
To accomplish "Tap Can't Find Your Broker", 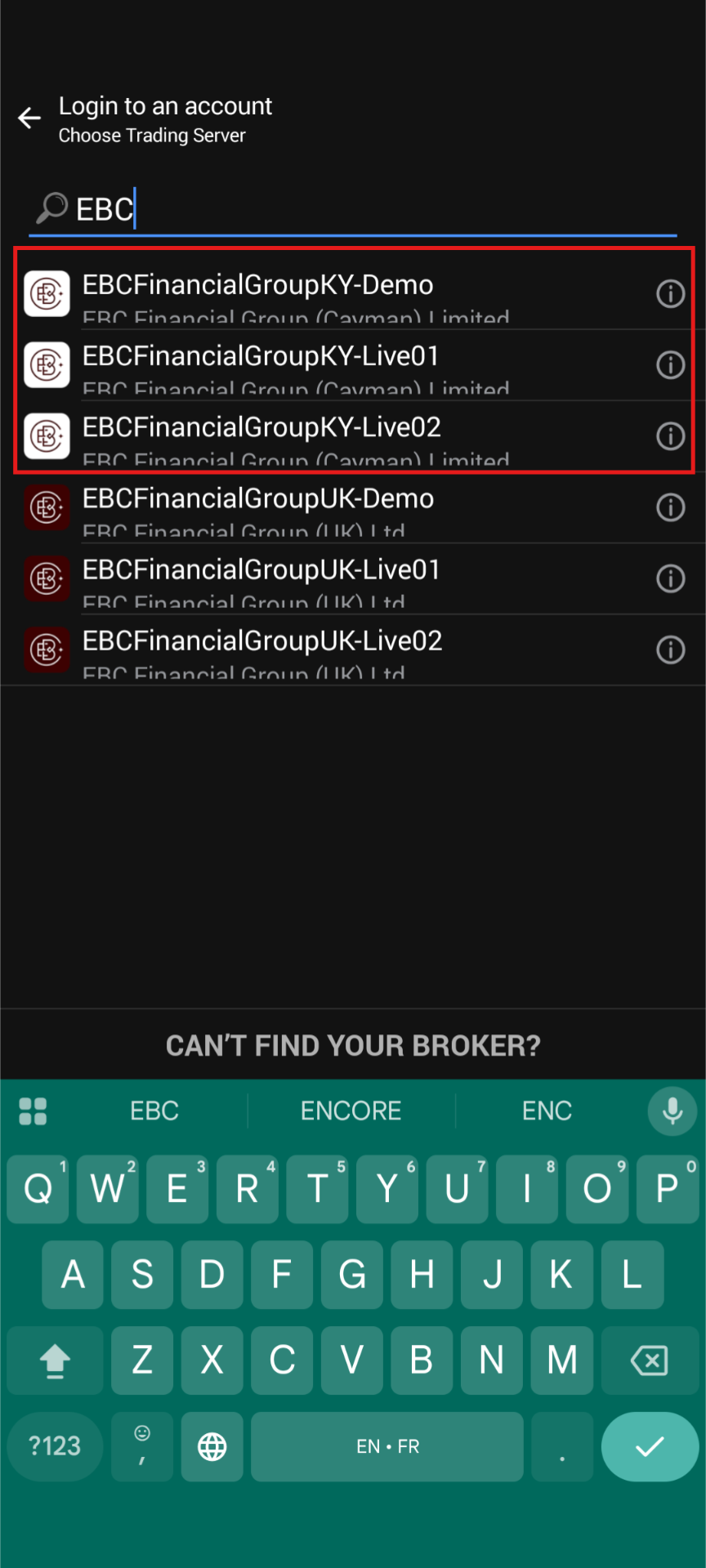I will pyautogui.click(x=353, y=1045).
